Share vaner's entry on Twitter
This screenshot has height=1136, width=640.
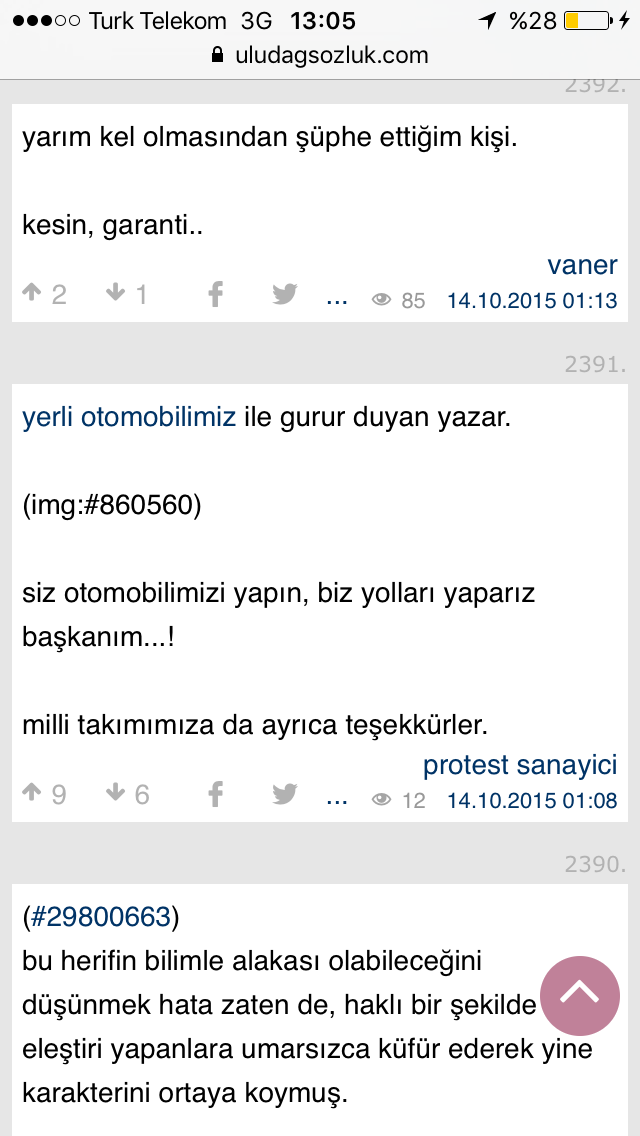[x=285, y=295]
